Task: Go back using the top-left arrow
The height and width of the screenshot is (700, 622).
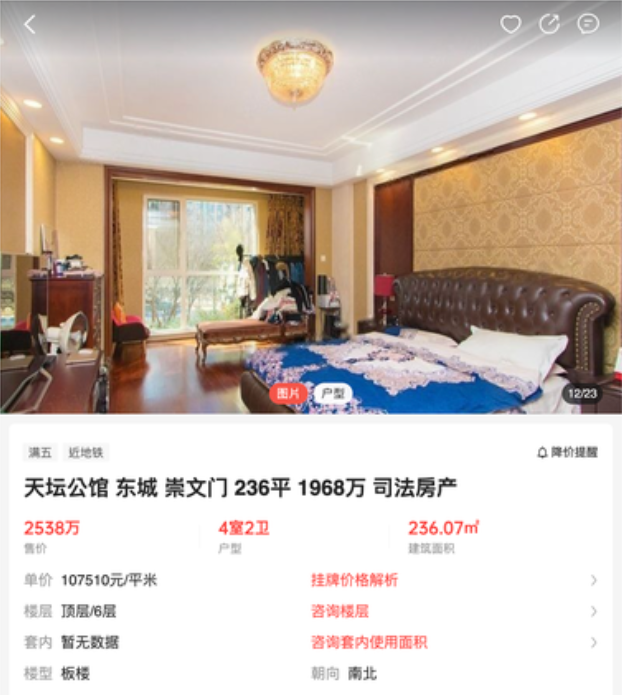Action: pyautogui.click(x=29, y=25)
